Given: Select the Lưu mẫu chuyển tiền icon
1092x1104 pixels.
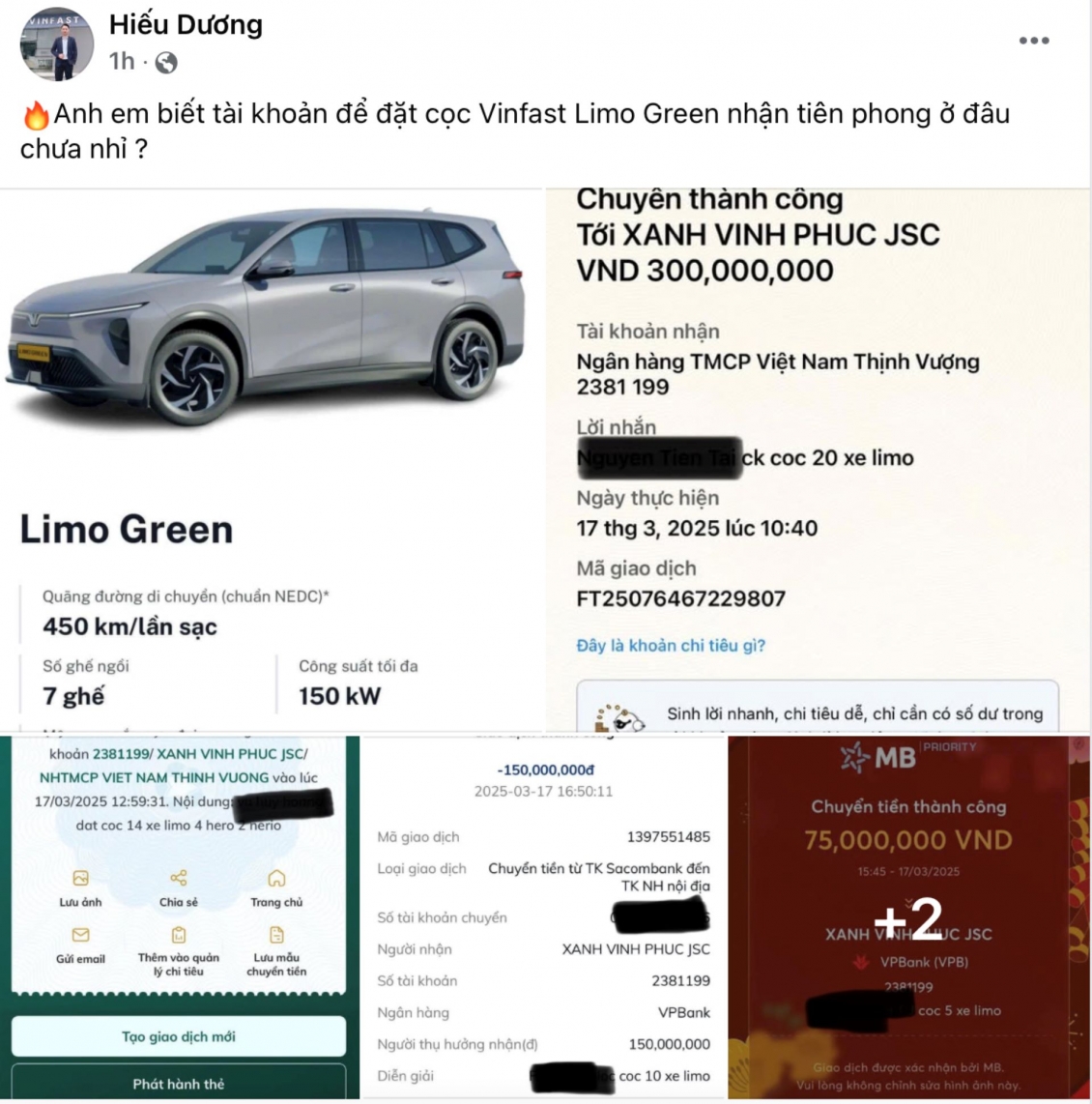Looking at the screenshot, I should tap(278, 935).
